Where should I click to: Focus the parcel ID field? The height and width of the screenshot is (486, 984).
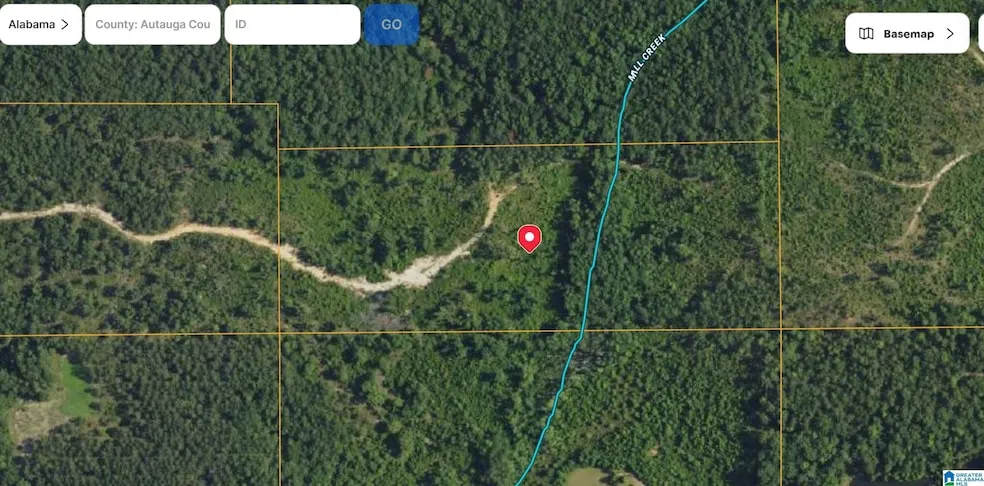click(292, 24)
